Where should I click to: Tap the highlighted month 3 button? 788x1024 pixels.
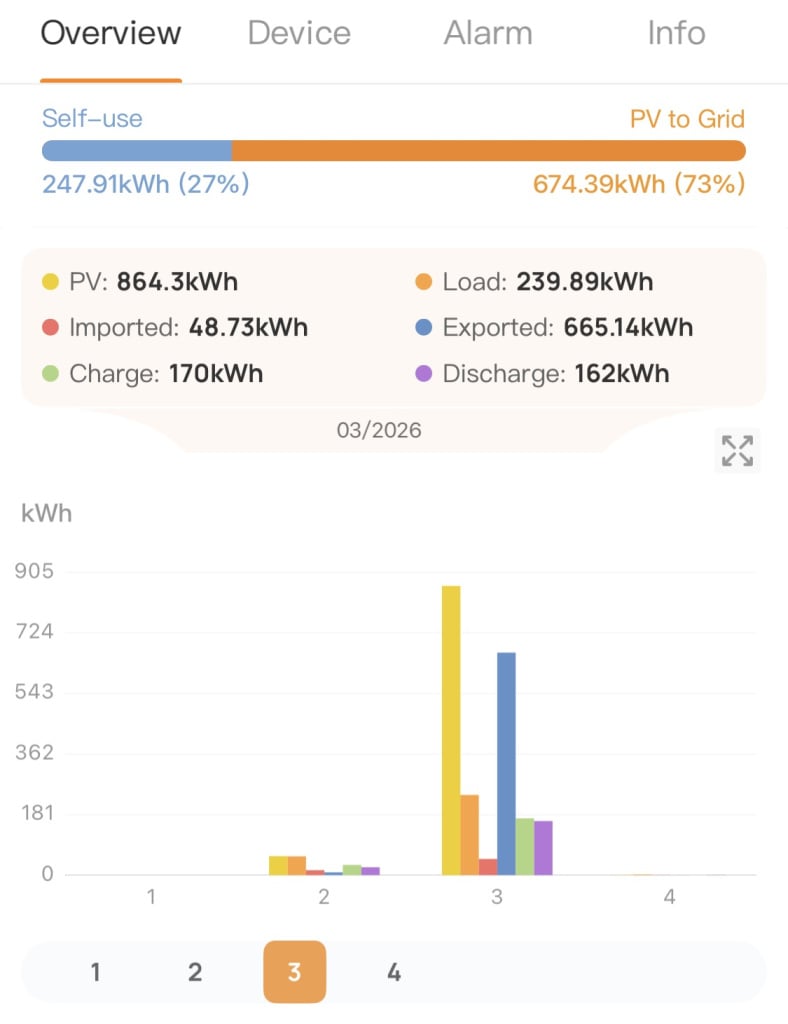294,972
